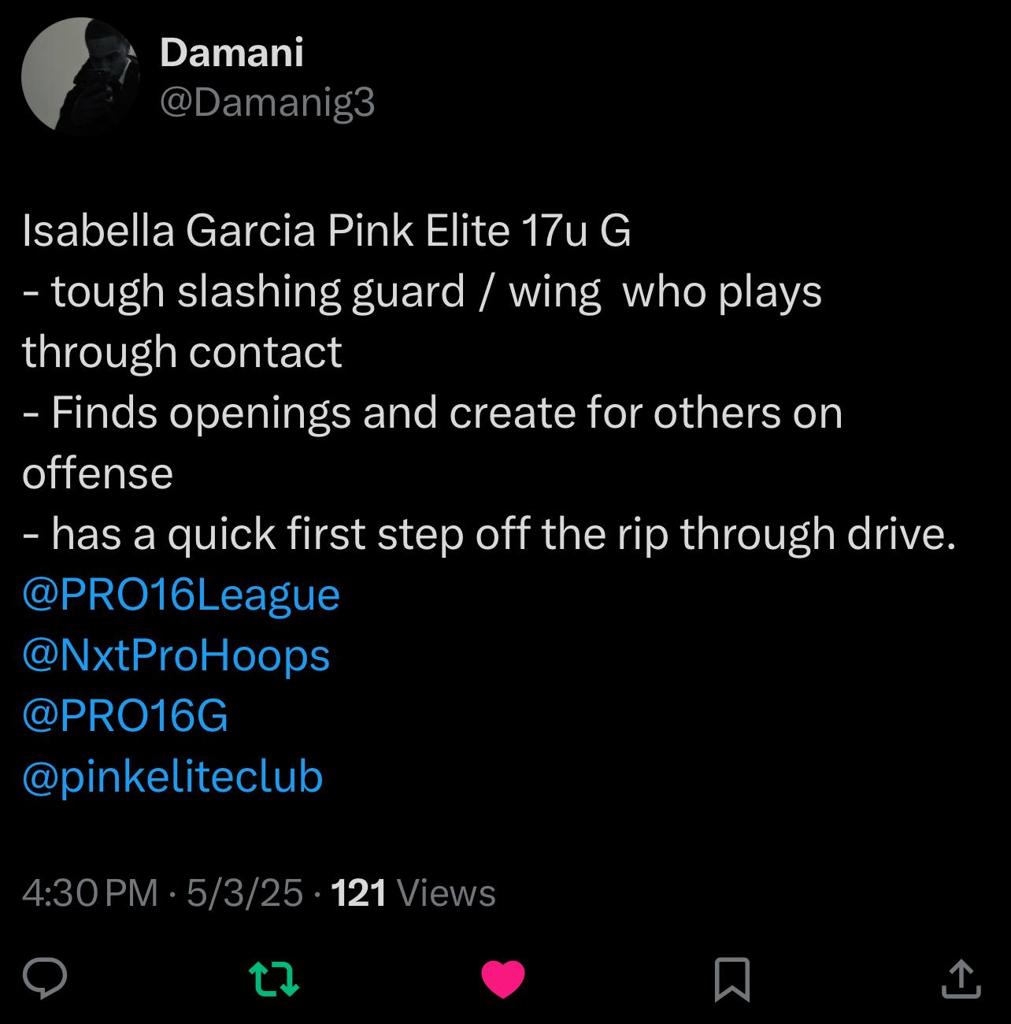The image size is (1011, 1024).
Task: Share this post
Action: tap(961, 978)
